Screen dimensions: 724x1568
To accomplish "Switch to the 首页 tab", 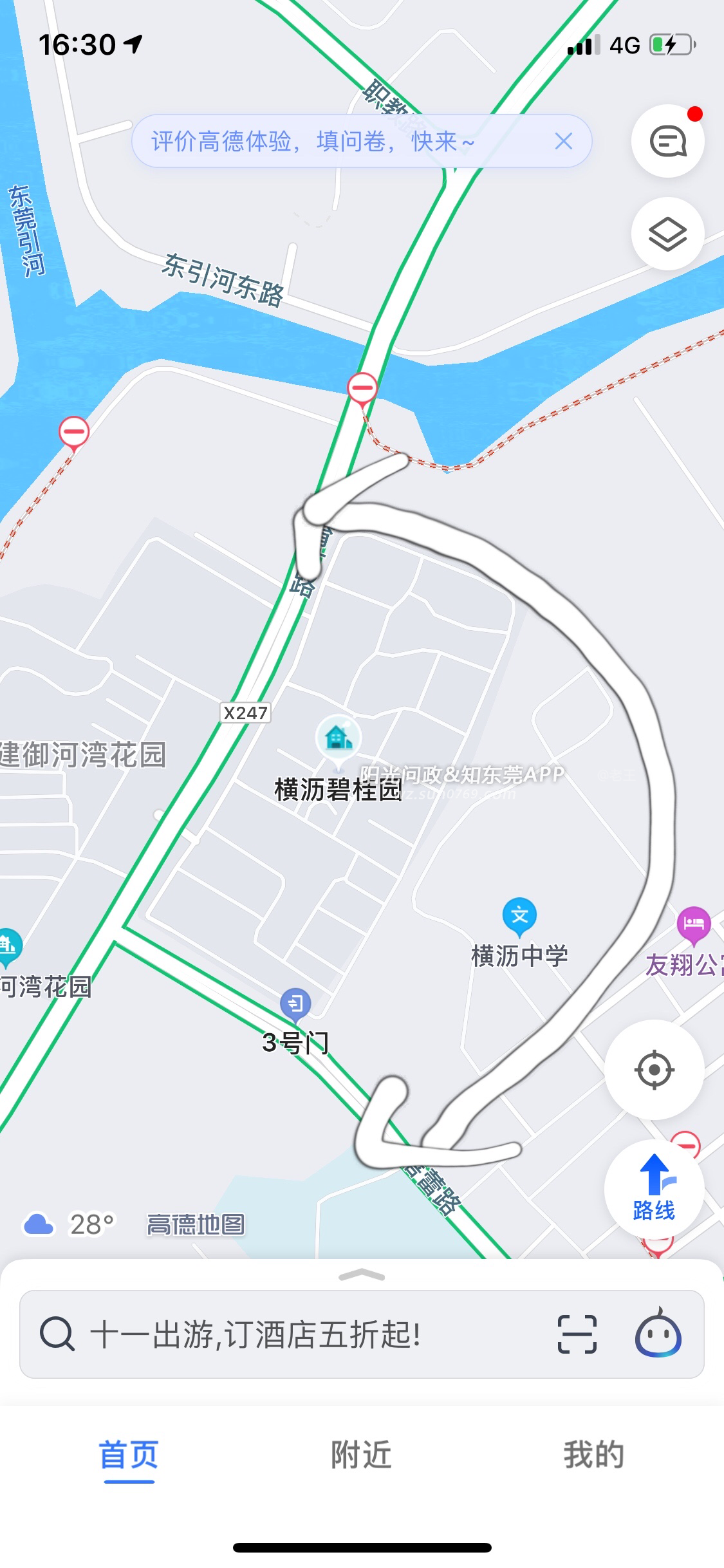I will point(129,1456).
